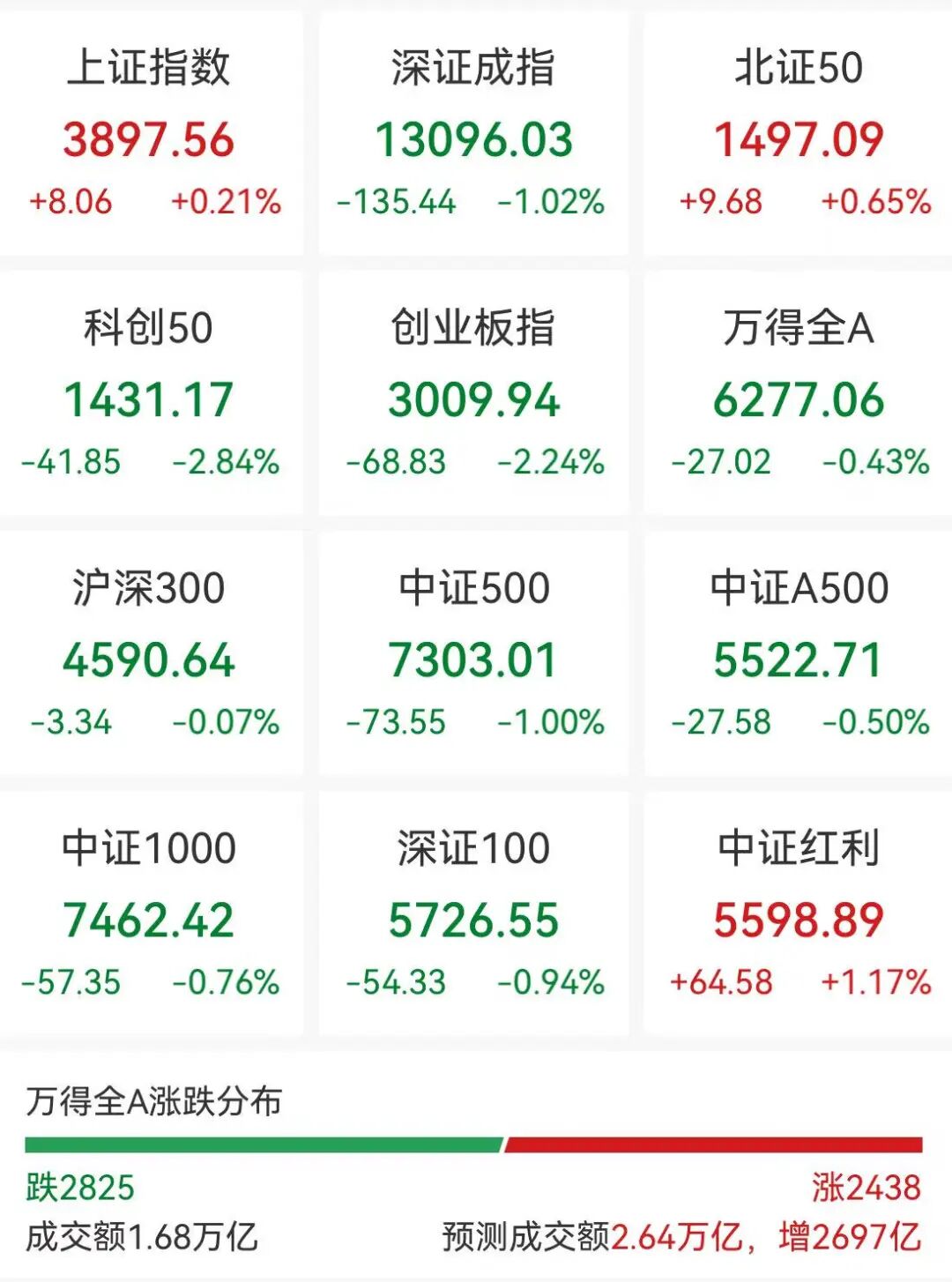The image size is (952, 1282).
Task: Open the 深证100 index card
Action: click(473, 917)
